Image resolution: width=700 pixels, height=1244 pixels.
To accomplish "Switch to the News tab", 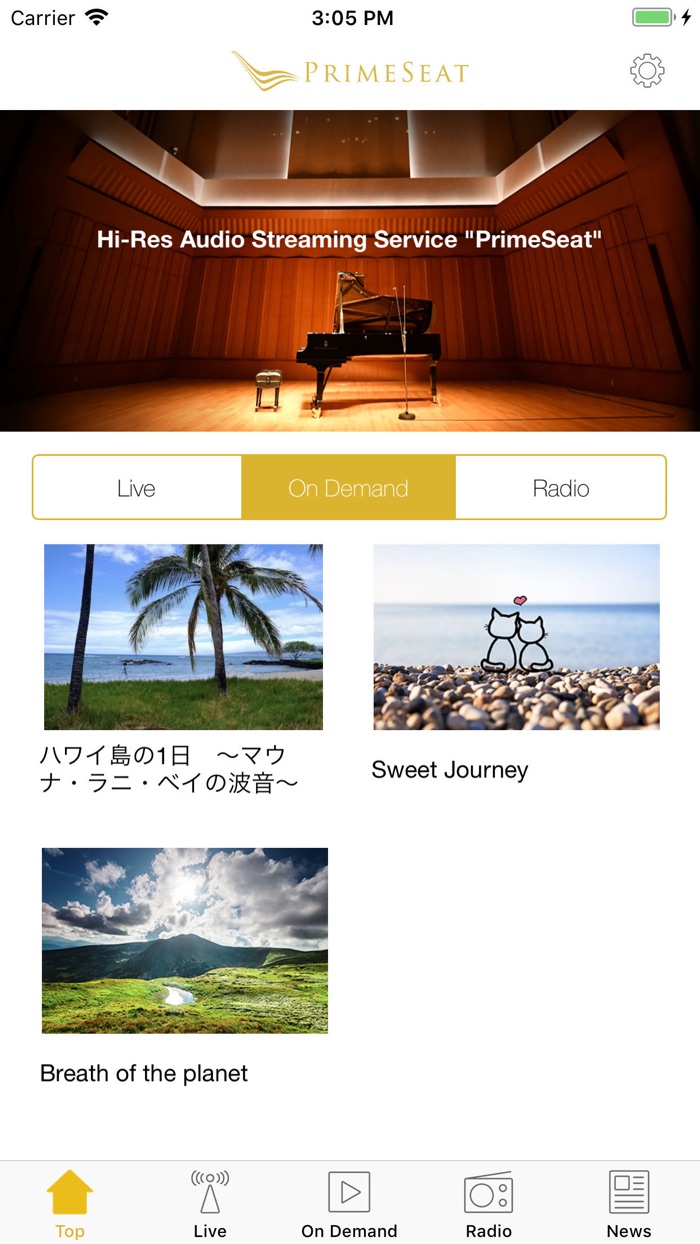I will (628, 1204).
